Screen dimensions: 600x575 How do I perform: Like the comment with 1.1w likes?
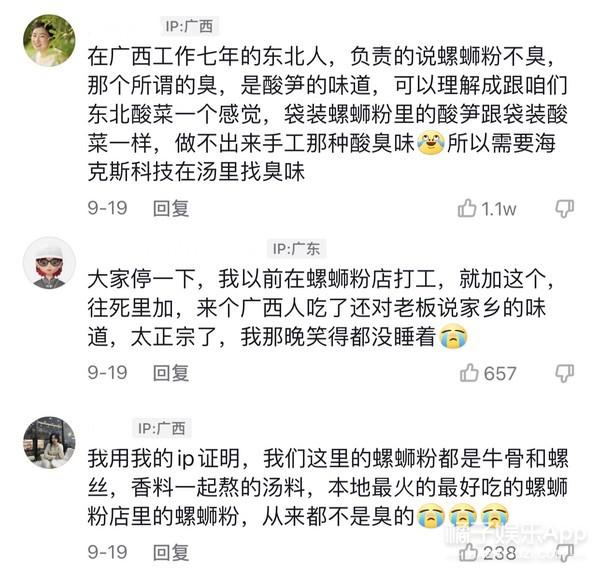click(468, 209)
